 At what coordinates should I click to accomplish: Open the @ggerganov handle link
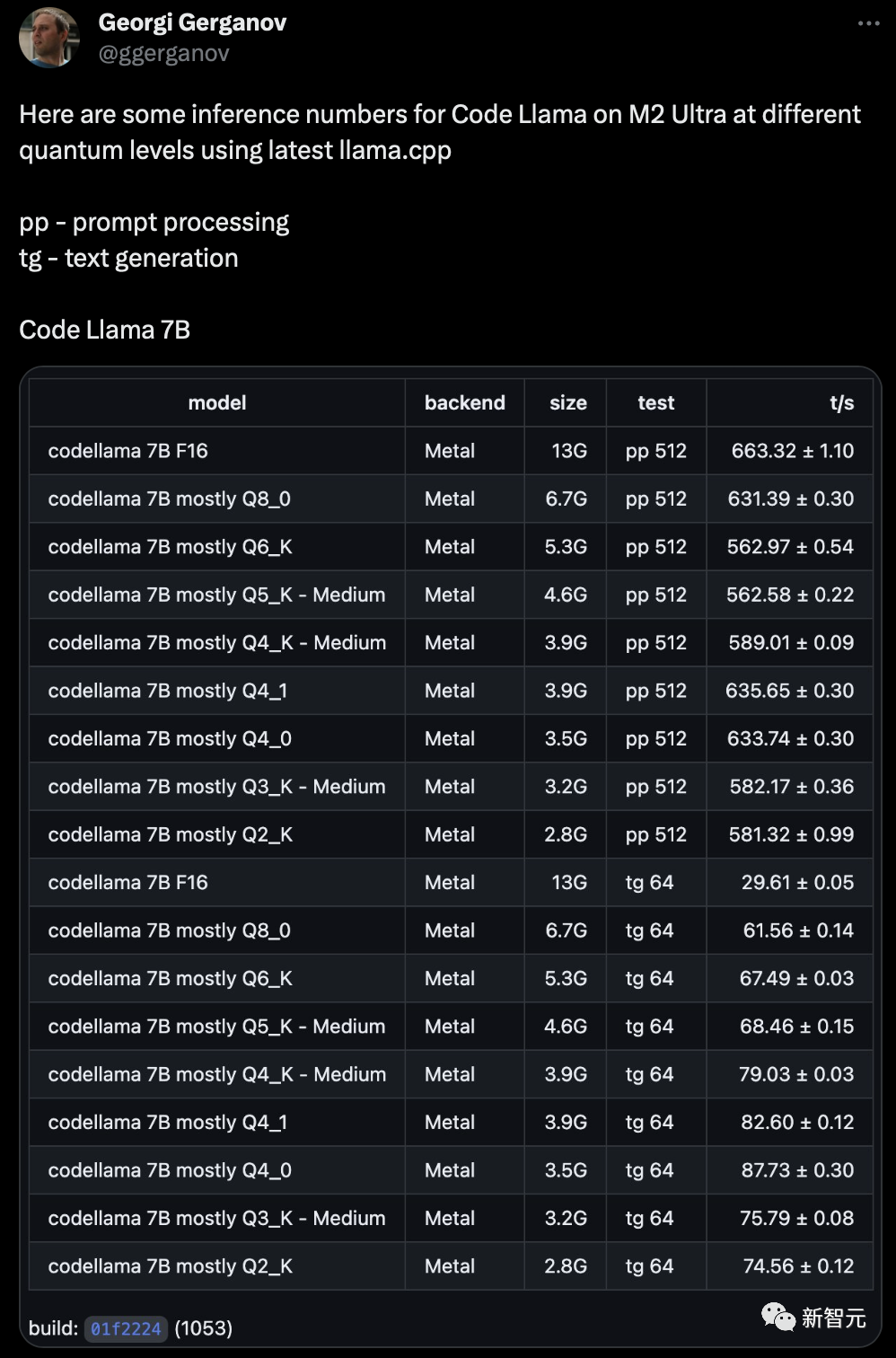163,54
